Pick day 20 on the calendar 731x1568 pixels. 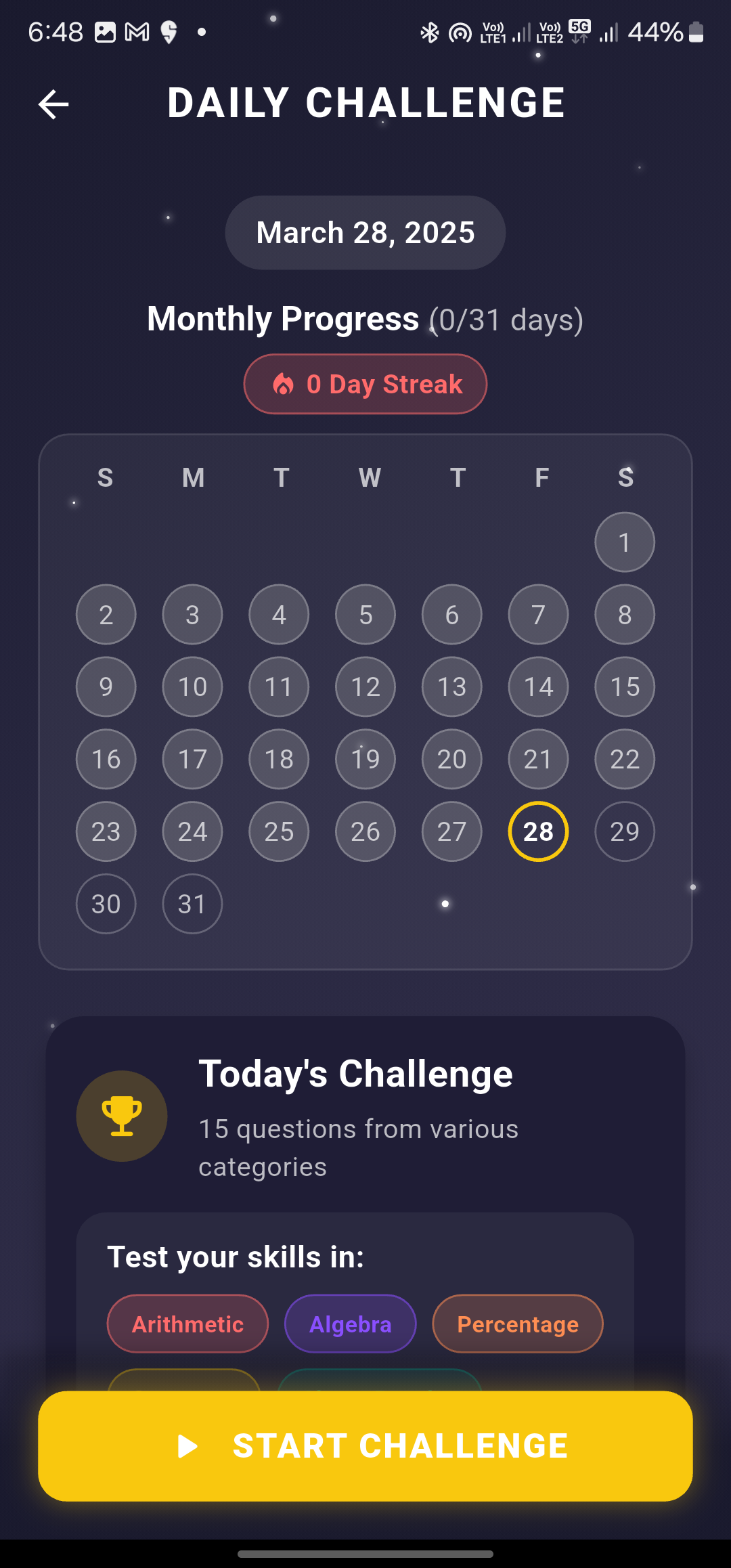click(451, 759)
